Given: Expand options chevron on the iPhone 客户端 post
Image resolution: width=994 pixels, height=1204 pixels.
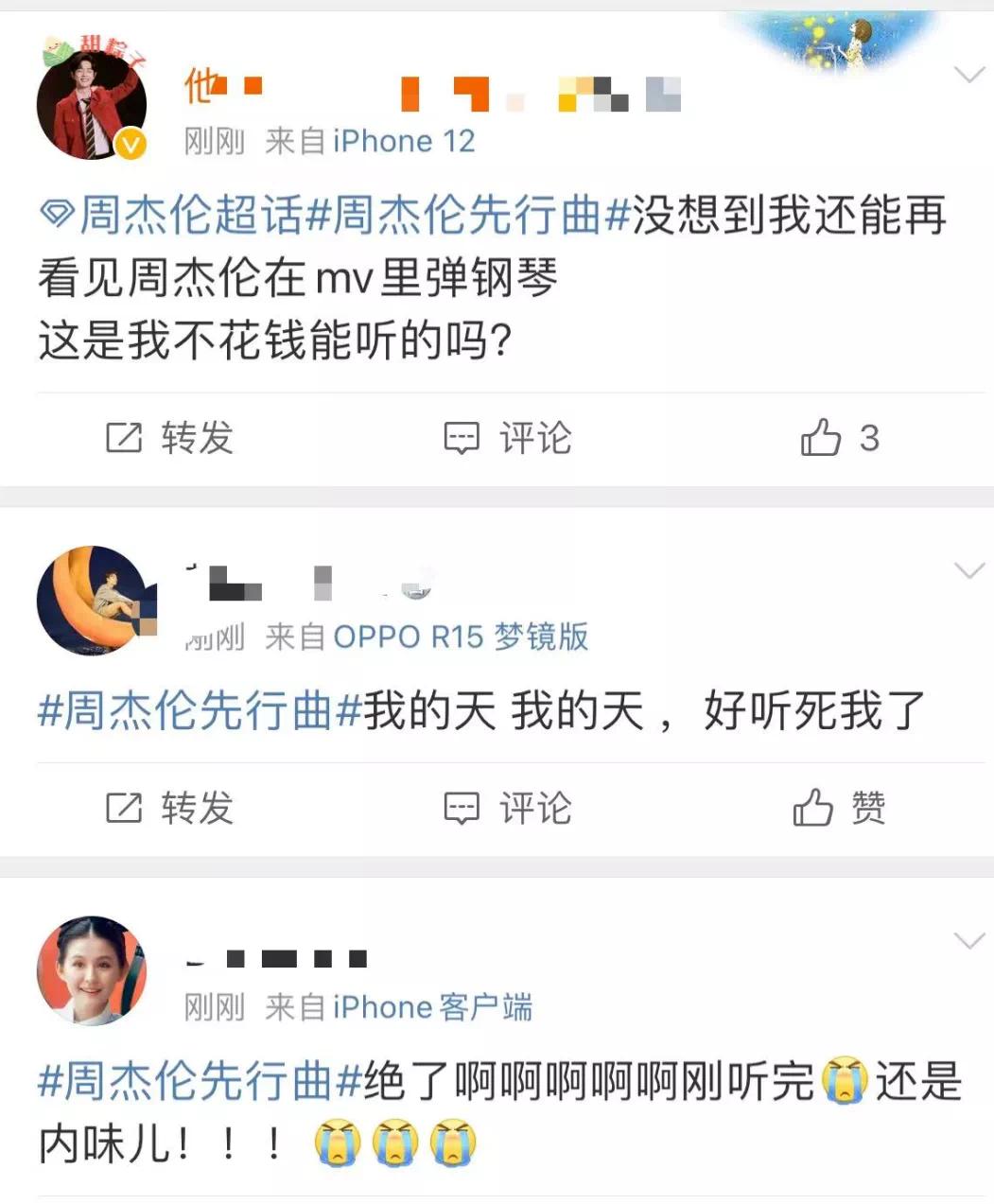Looking at the screenshot, I should [969, 940].
